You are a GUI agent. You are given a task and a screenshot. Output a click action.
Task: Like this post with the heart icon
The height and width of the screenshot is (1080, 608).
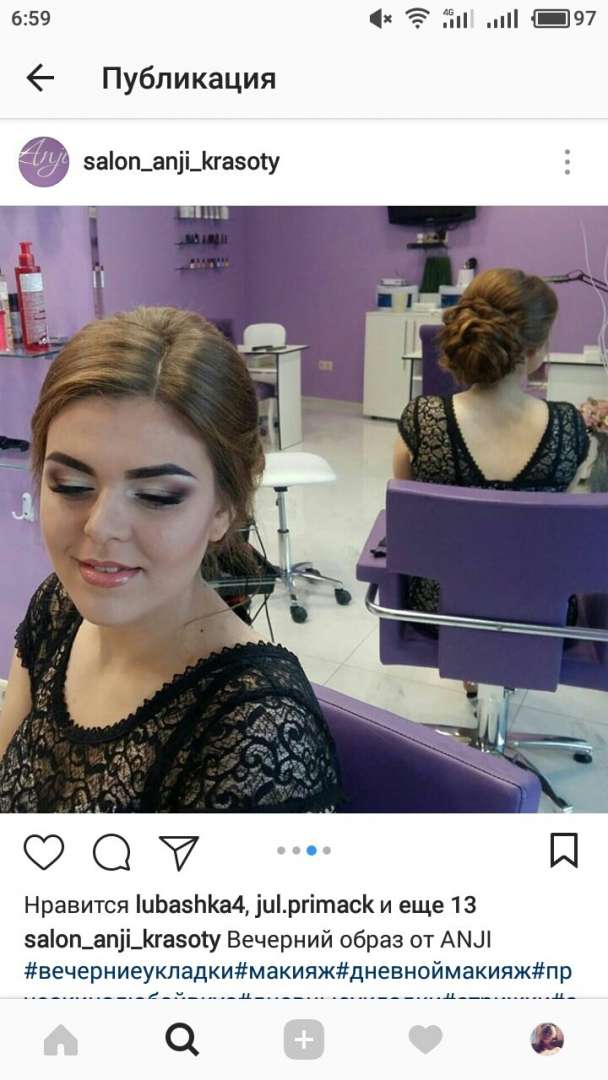pyautogui.click(x=44, y=852)
